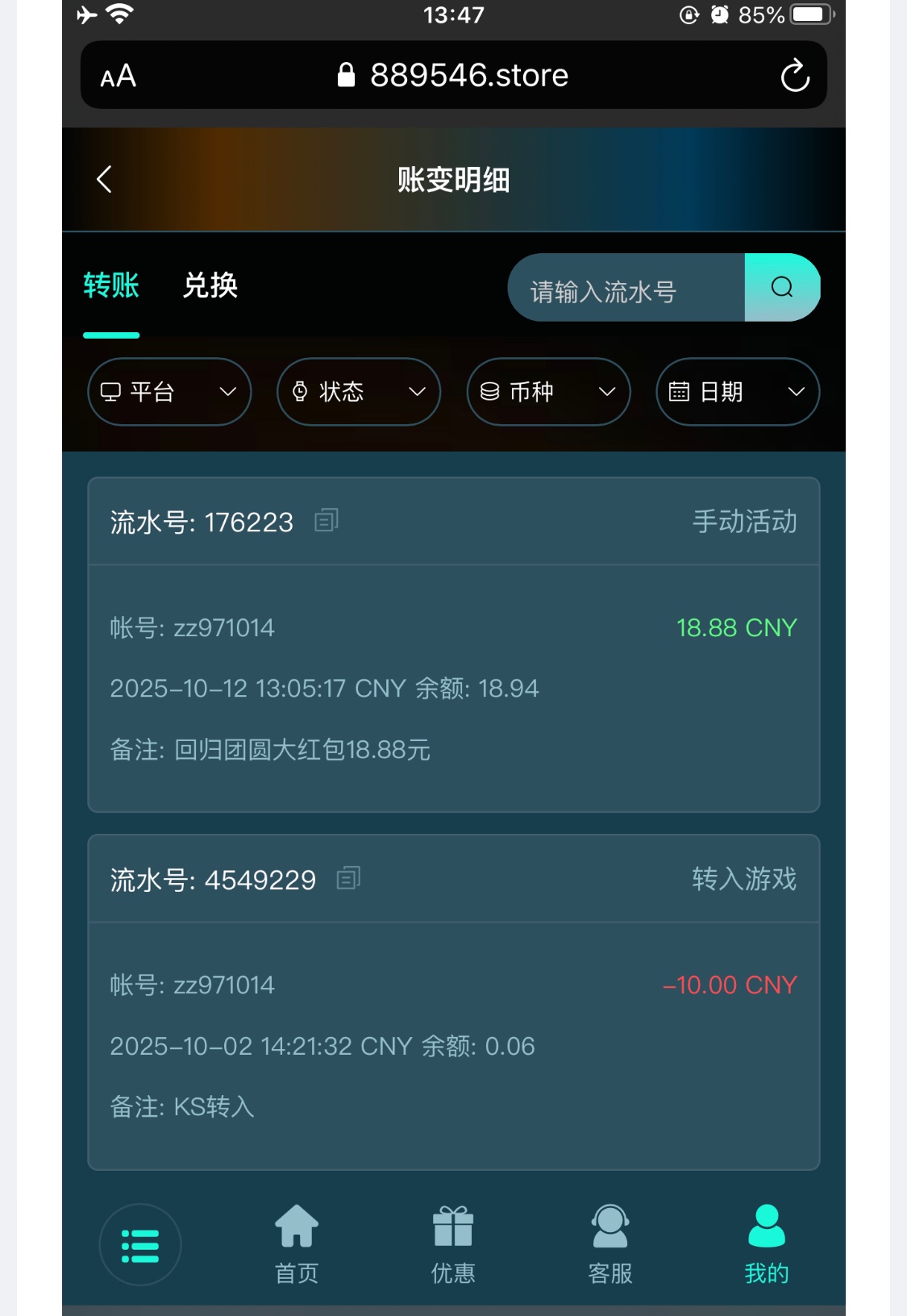Open the 日期 date filter
The height and width of the screenshot is (1316, 907).
[x=738, y=392]
